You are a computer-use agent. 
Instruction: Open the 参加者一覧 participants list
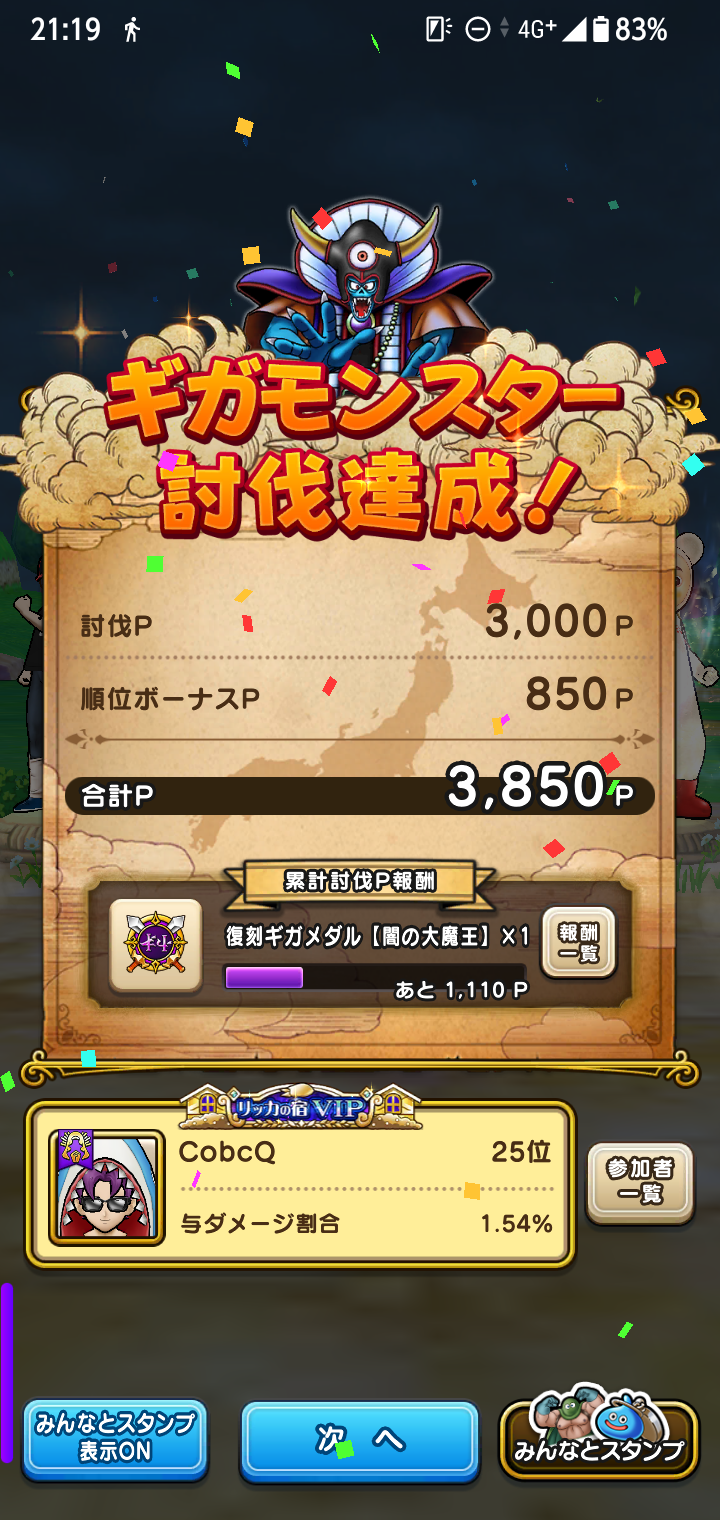click(x=639, y=1183)
